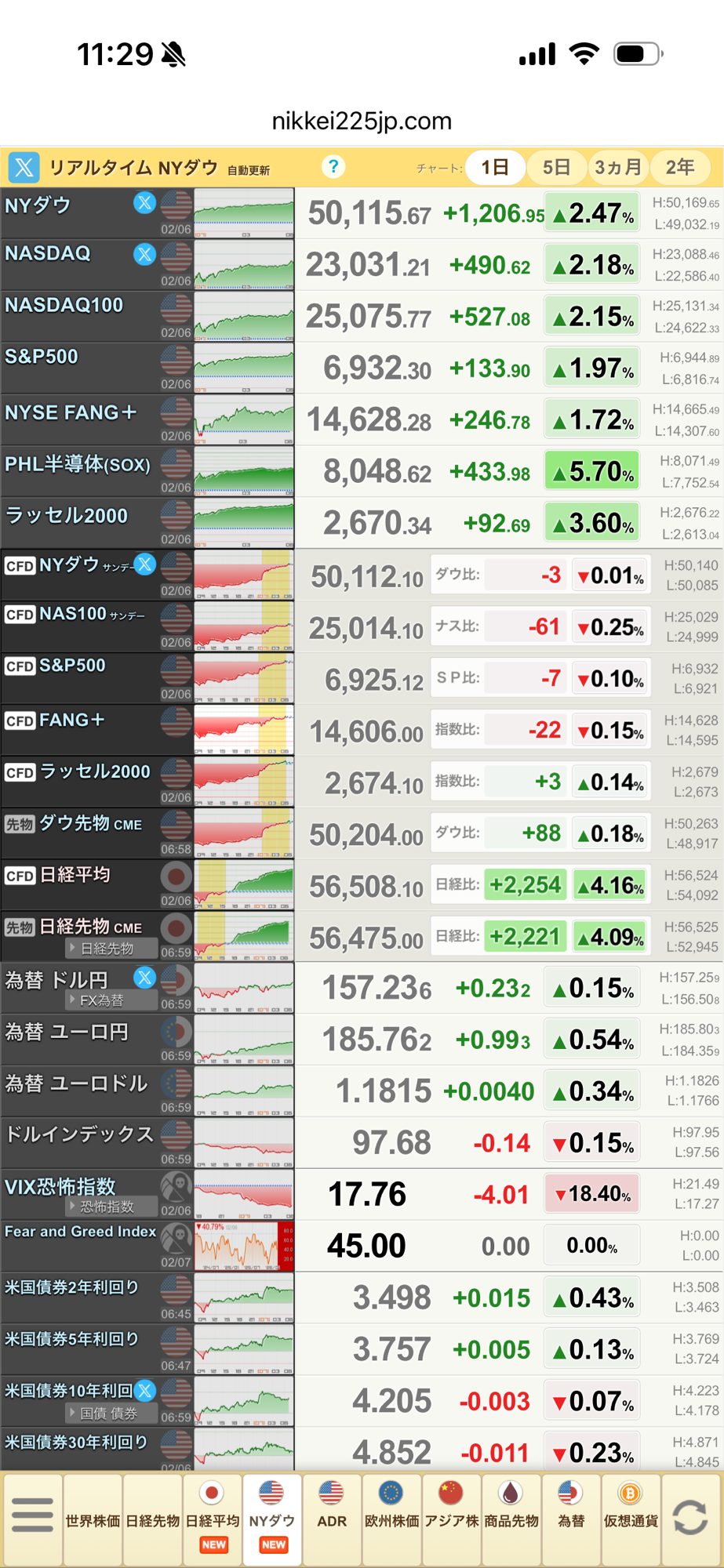Open the X share icon in header
Image resolution: width=724 pixels, height=1568 pixels.
pos(24,167)
